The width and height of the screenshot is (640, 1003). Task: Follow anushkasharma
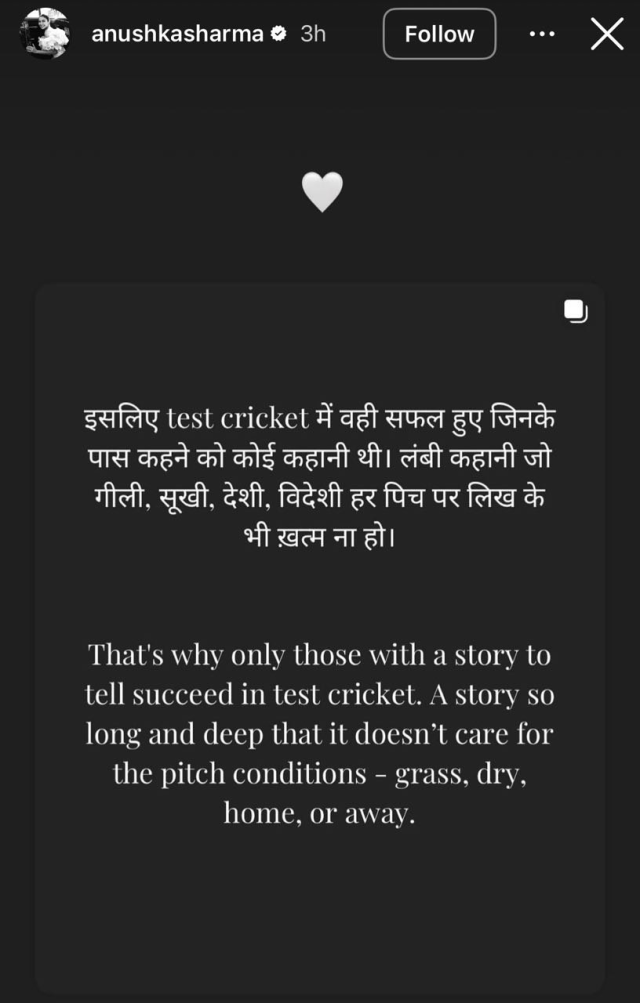pyautogui.click(x=439, y=34)
